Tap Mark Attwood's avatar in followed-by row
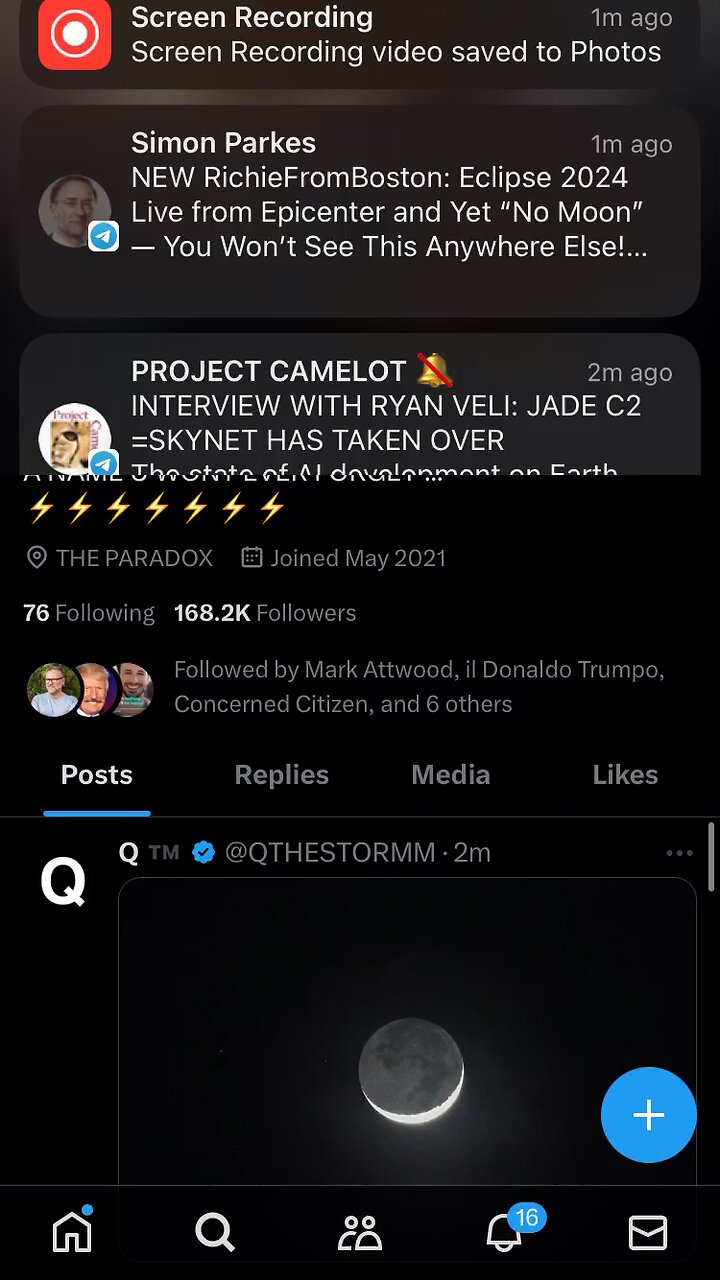This screenshot has width=720, height=1280. (55, 688)
